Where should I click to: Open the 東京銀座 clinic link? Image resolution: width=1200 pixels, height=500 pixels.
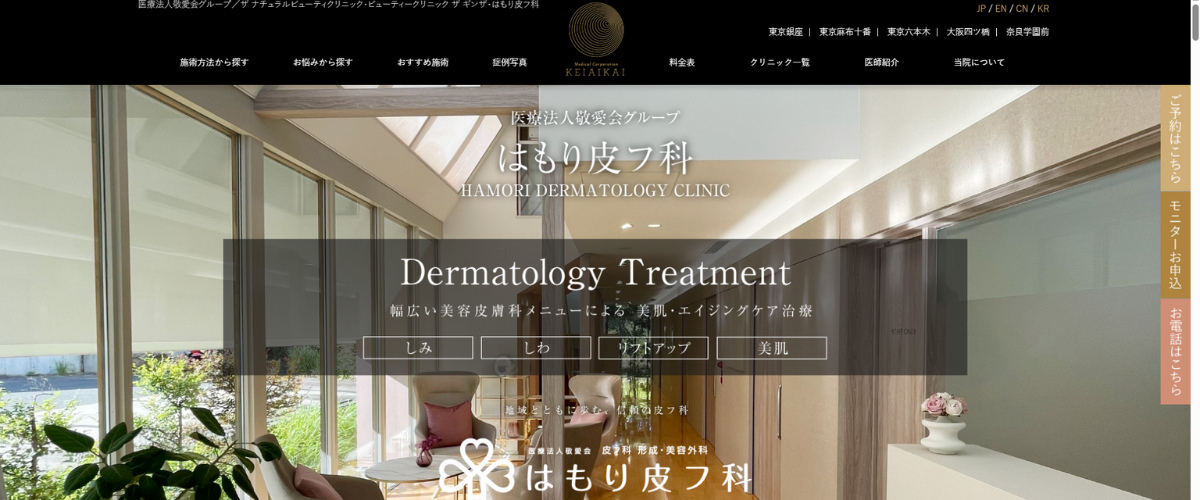[785, 32]
